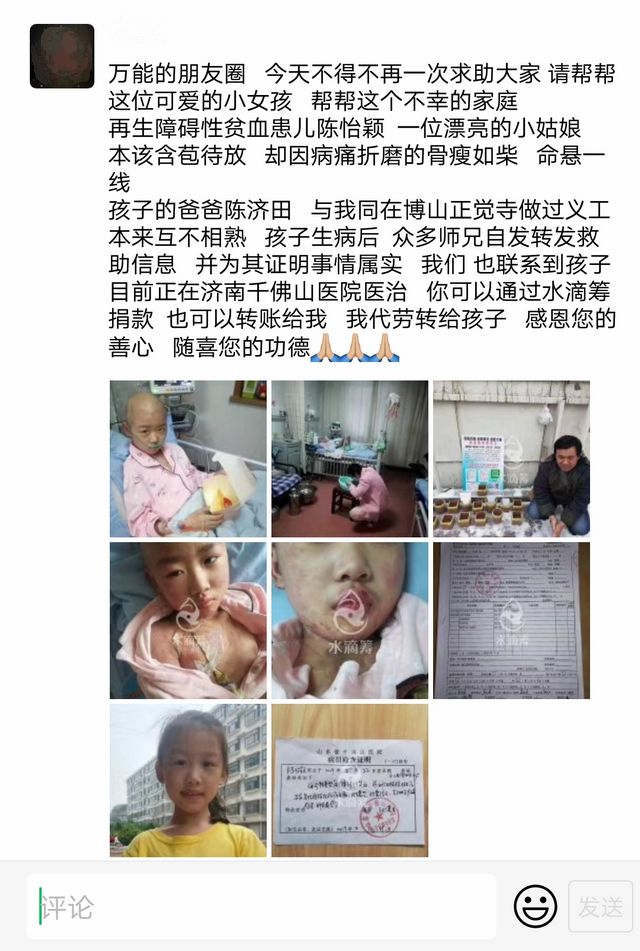Open the emoji picker
Image resolution: width=640 pixels, height=951 pixels.
pyautogui.click(x=535, y=907)
